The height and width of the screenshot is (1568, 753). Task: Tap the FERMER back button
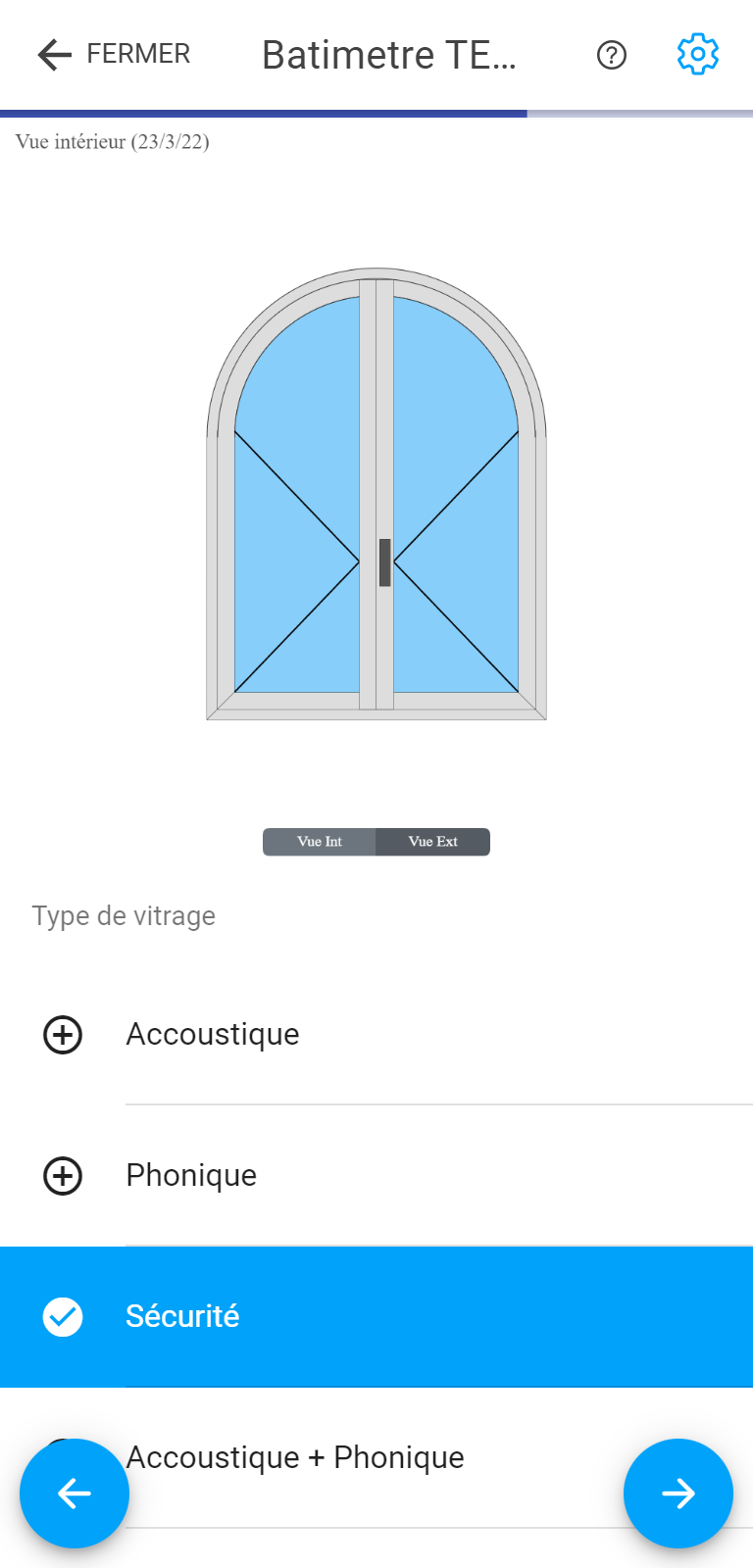point(113,54)
